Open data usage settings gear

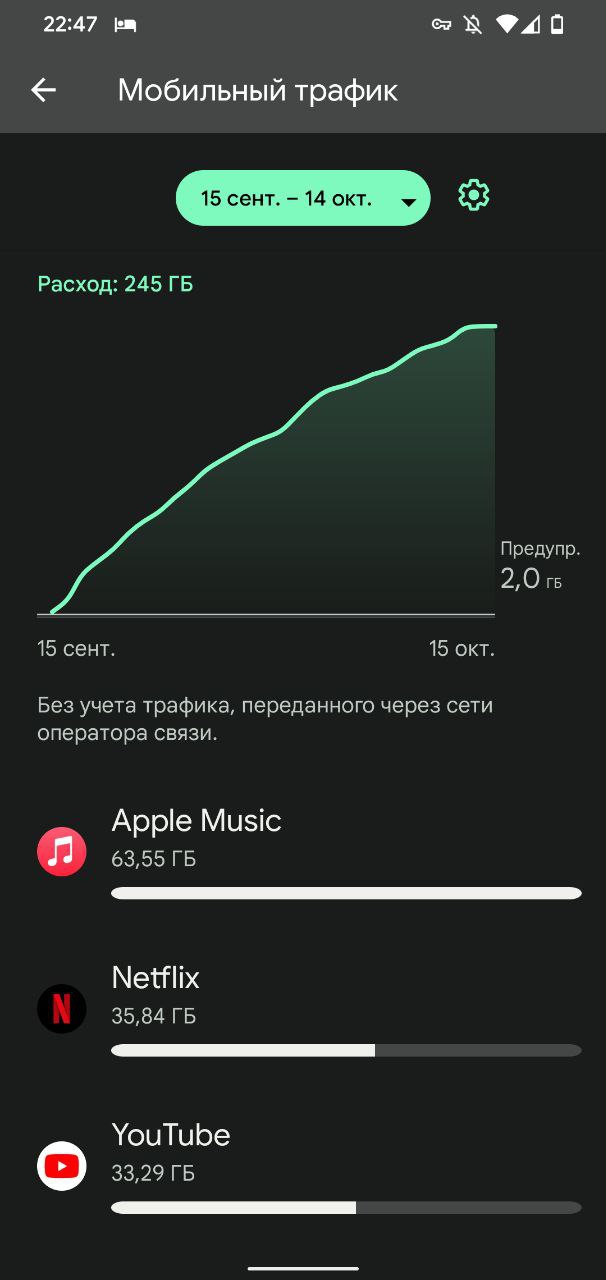[473, 195]
